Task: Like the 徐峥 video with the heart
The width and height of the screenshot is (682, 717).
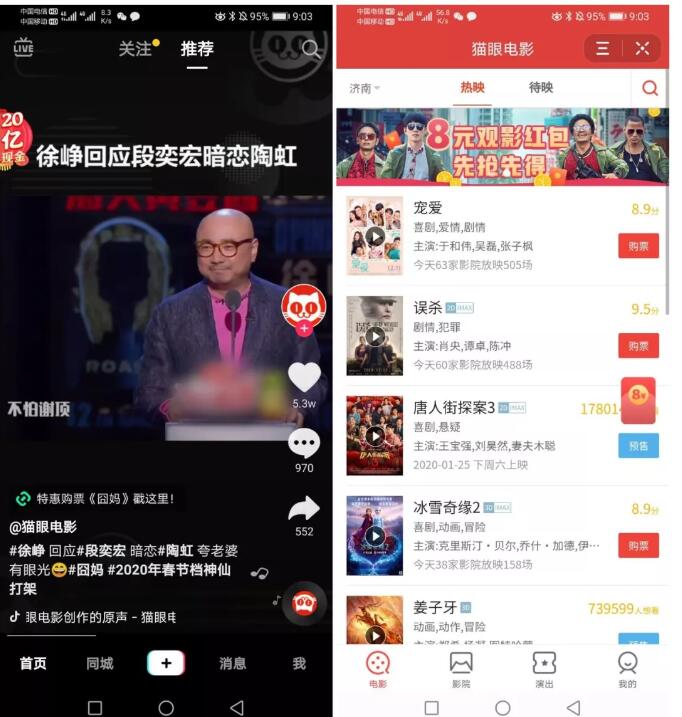Action: point(304,377)
